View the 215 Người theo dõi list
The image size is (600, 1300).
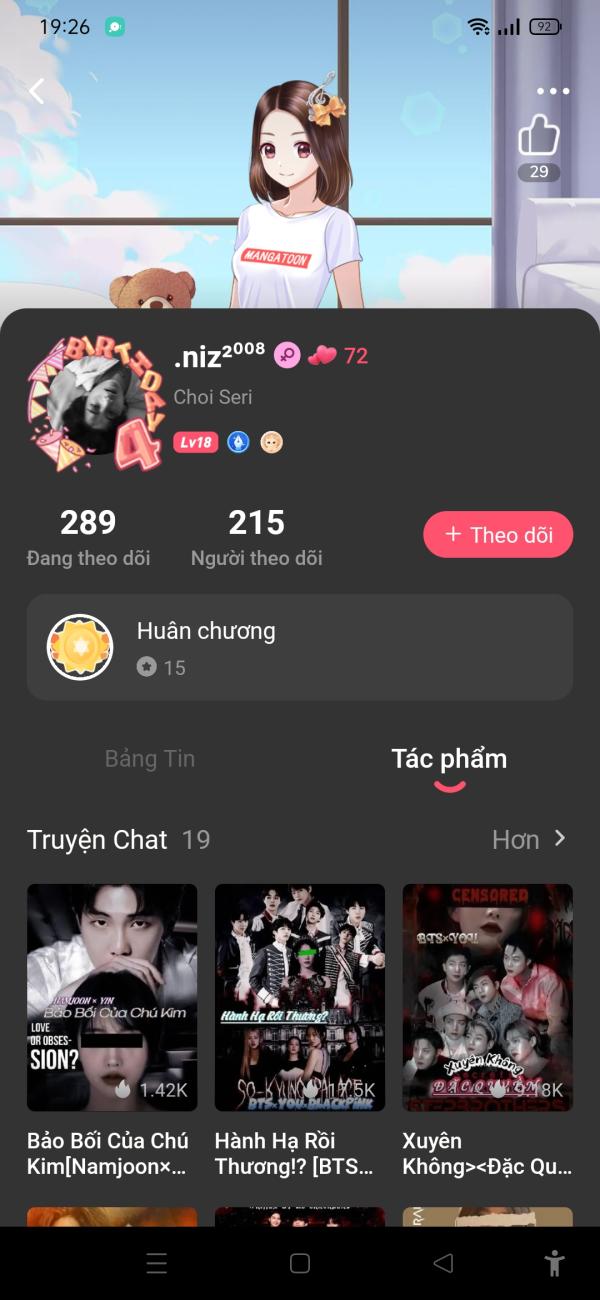[256, 537]
